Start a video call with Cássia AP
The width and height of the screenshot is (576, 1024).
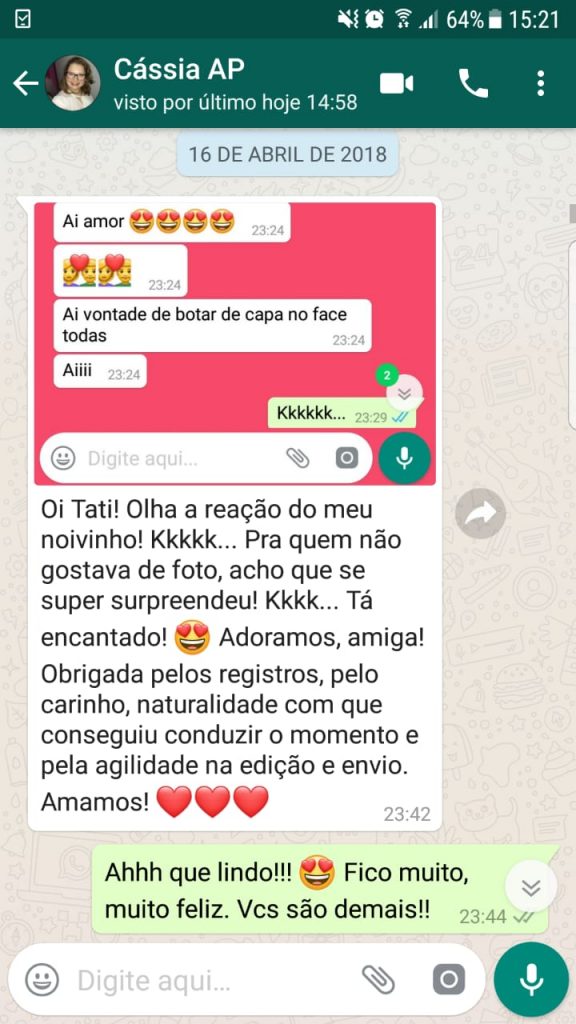(396, 84)
